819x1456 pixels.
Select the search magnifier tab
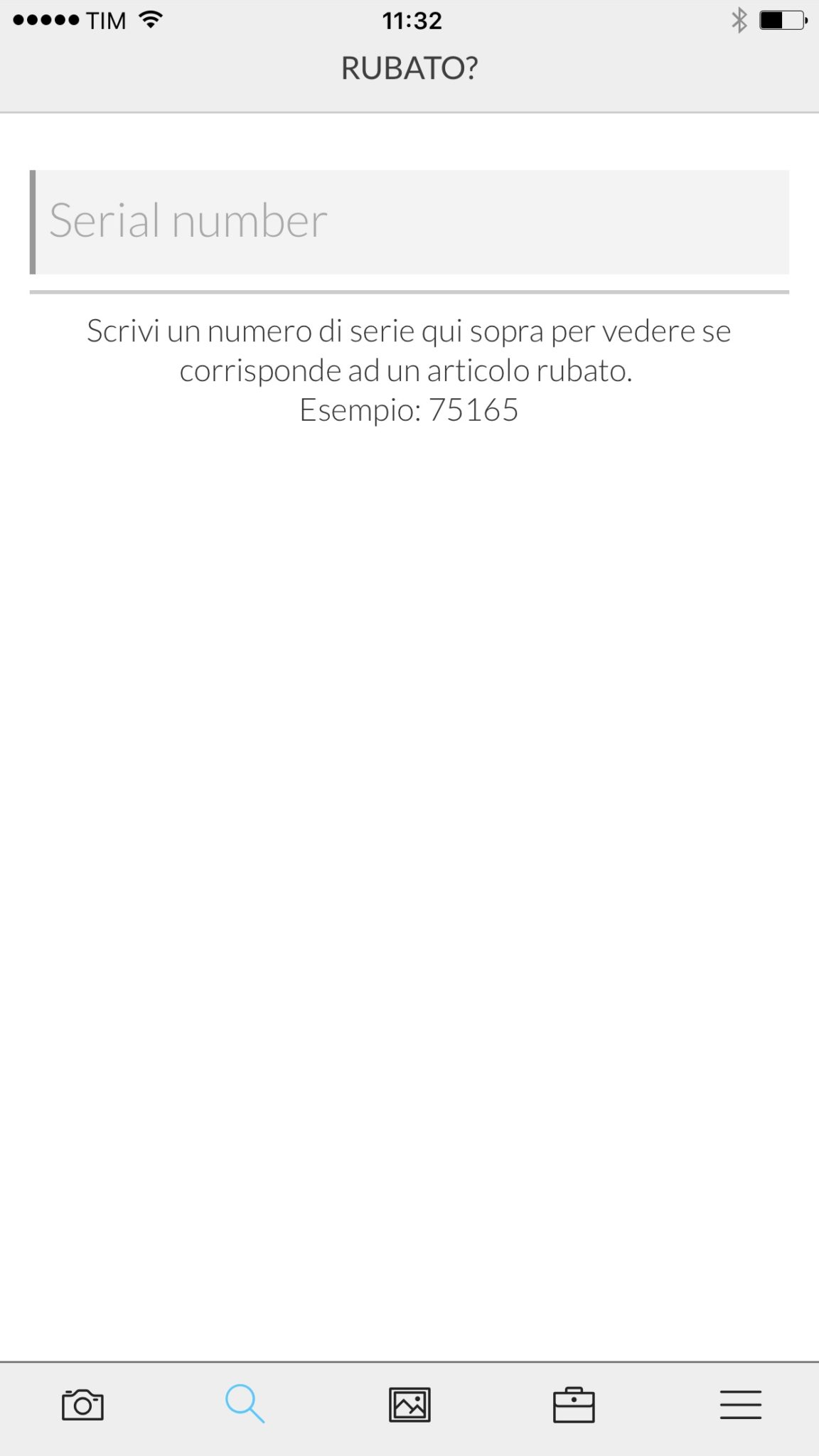[x=245, y=1403]
